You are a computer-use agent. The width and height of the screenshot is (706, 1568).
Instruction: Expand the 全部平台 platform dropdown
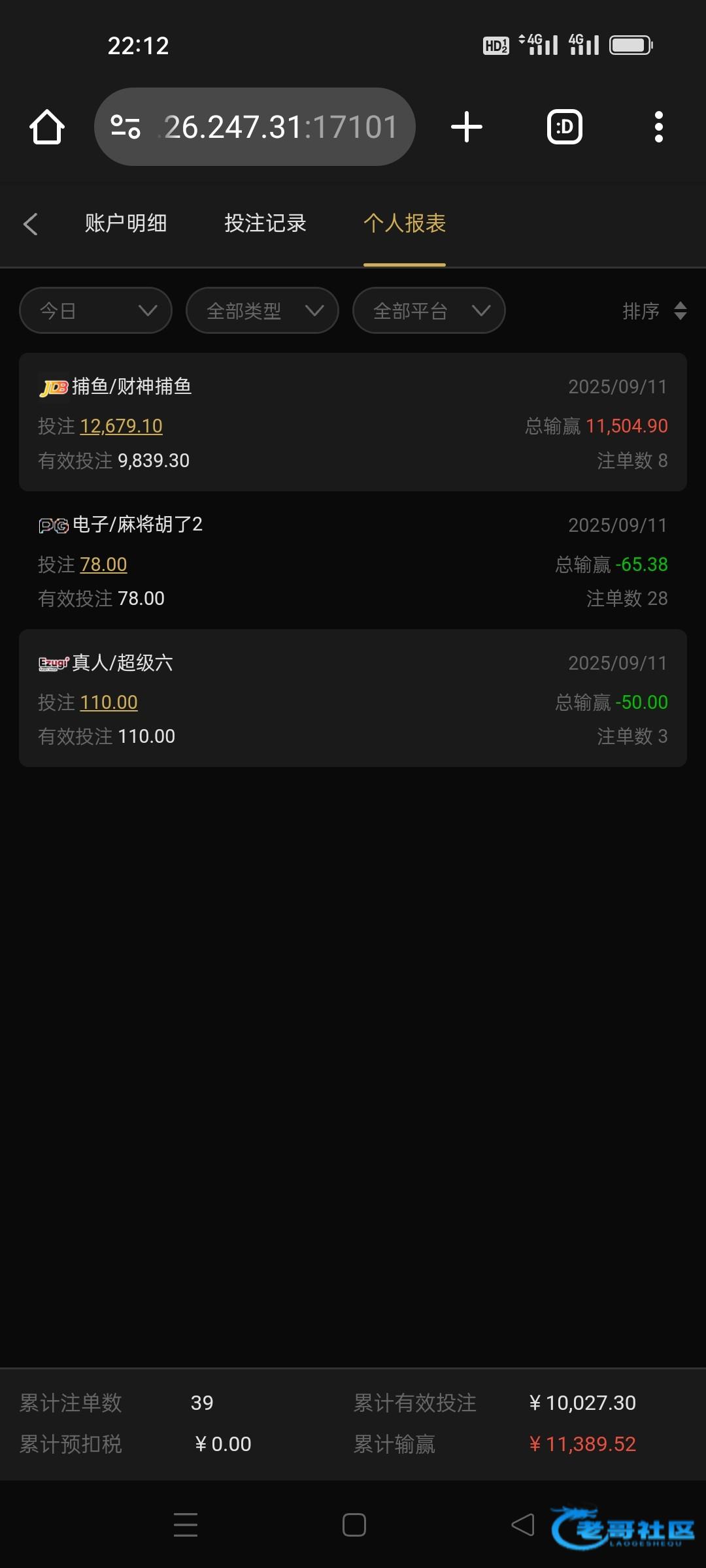pyautogui.click(x=429, y=311)
